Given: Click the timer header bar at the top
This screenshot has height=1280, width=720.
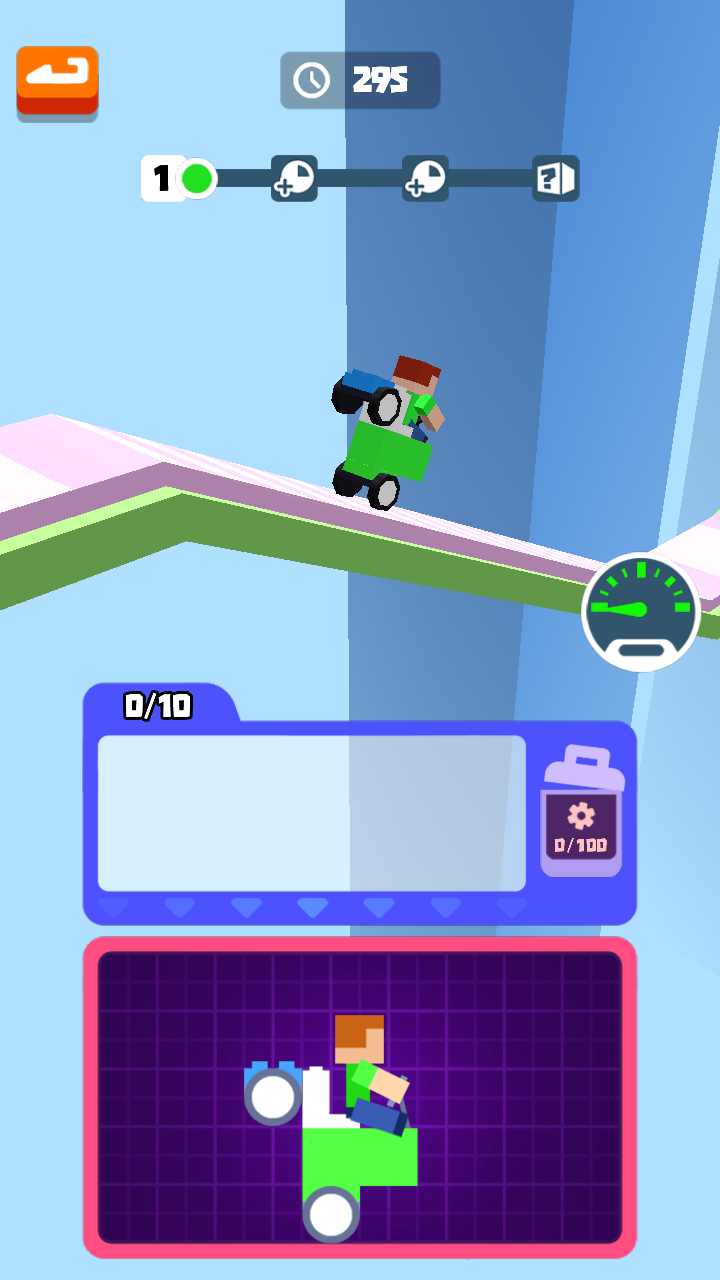Looking at the screenshot, I should pyautogui.click(x=359, y=80).
